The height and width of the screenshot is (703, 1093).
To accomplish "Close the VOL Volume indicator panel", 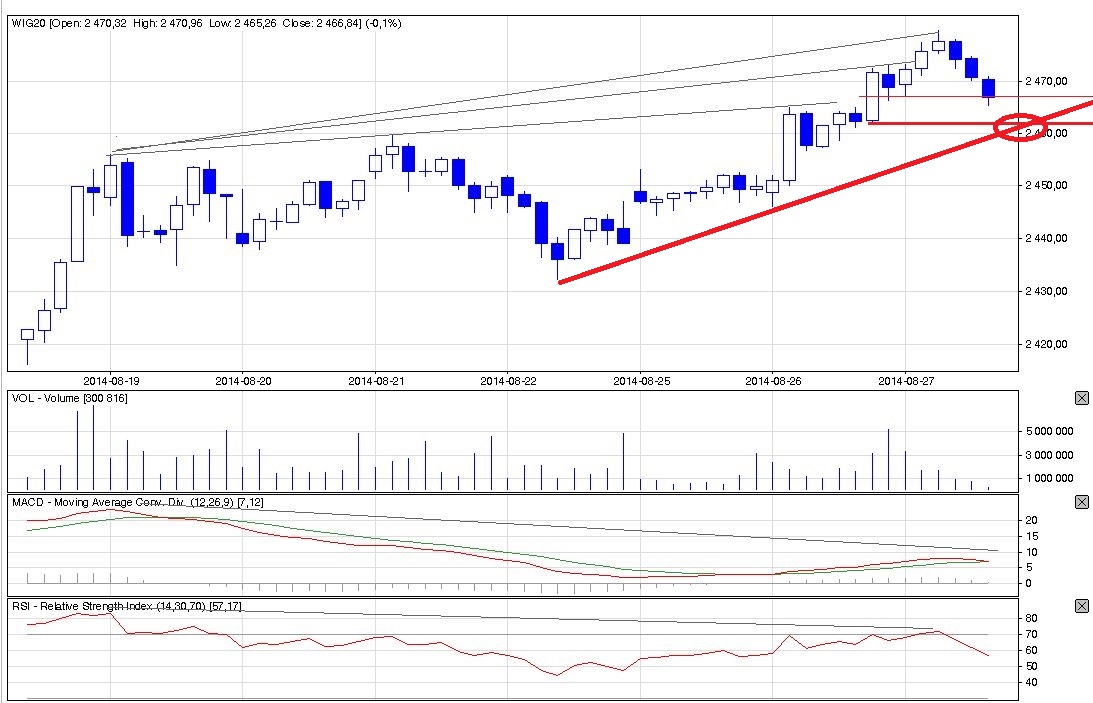I will point(1081,399).
